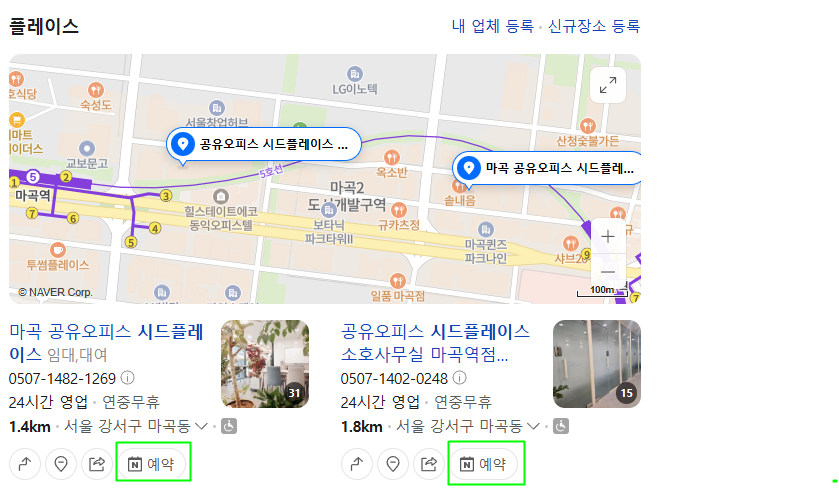Expand the map to full screen
Screen dimensions: 839x489
coord(607,86)
